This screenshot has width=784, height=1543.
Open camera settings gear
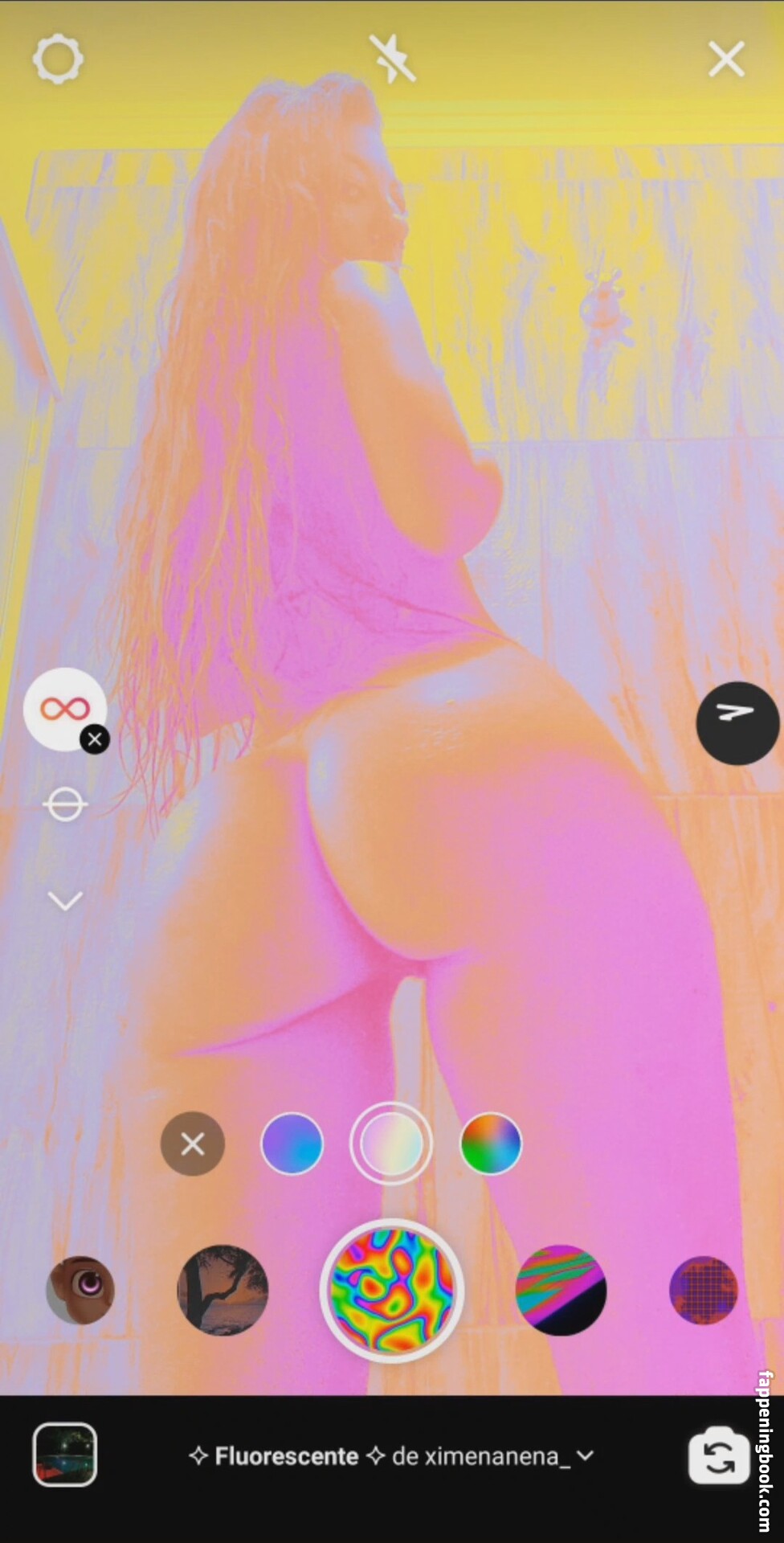click(x=58, y=59)
